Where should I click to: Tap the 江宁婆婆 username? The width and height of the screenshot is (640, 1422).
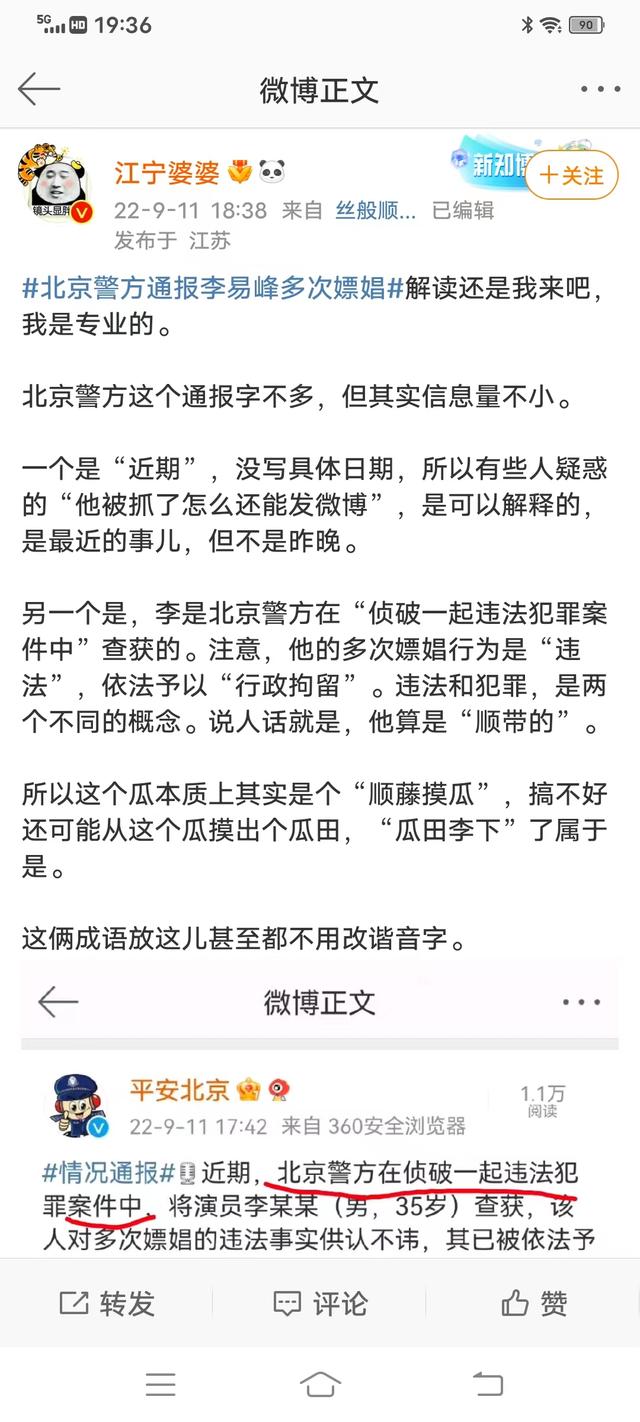[166, 173]
